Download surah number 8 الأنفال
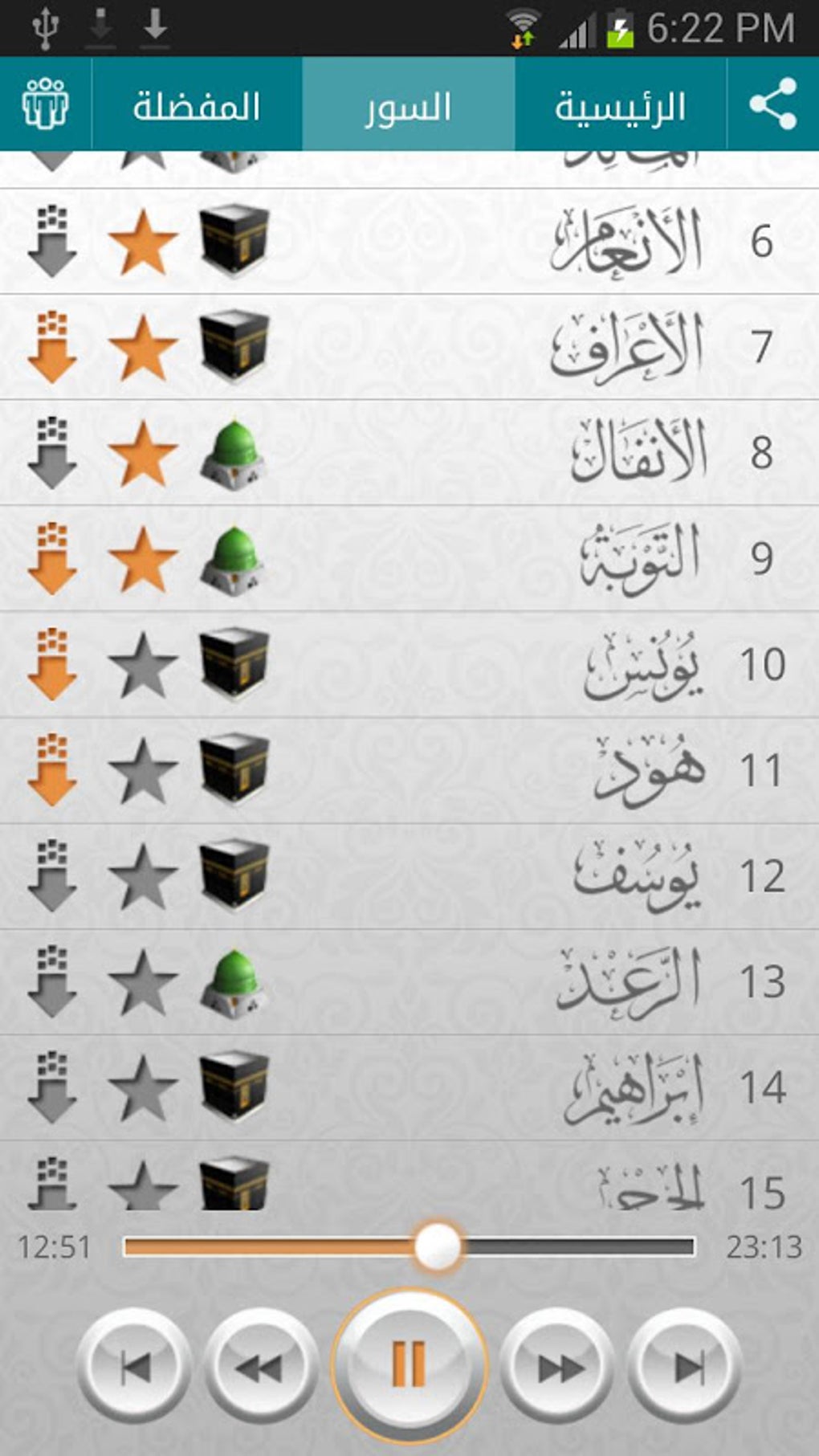 click(52, 453)
